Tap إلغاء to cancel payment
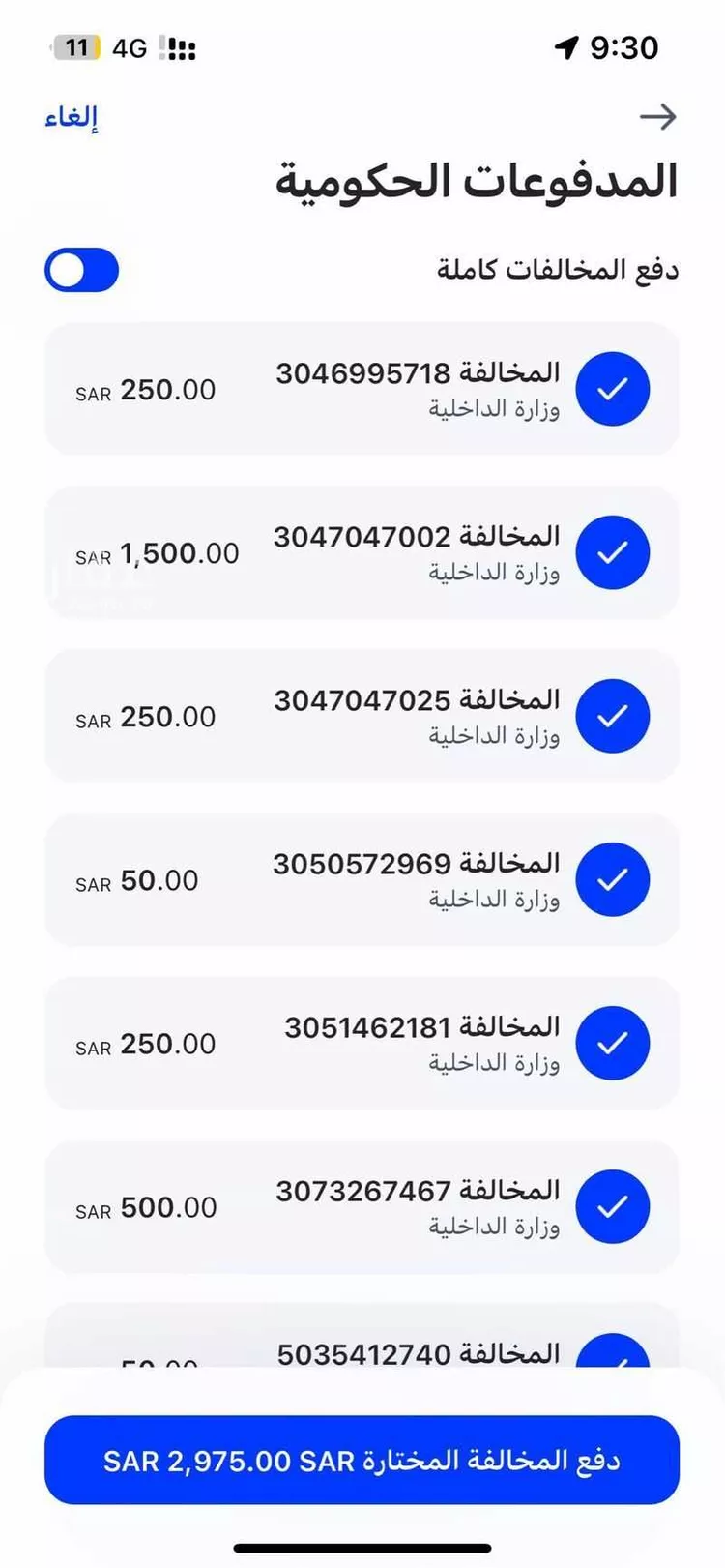Viewport: 725px width, 1568px height. click(x=72, y=117)
